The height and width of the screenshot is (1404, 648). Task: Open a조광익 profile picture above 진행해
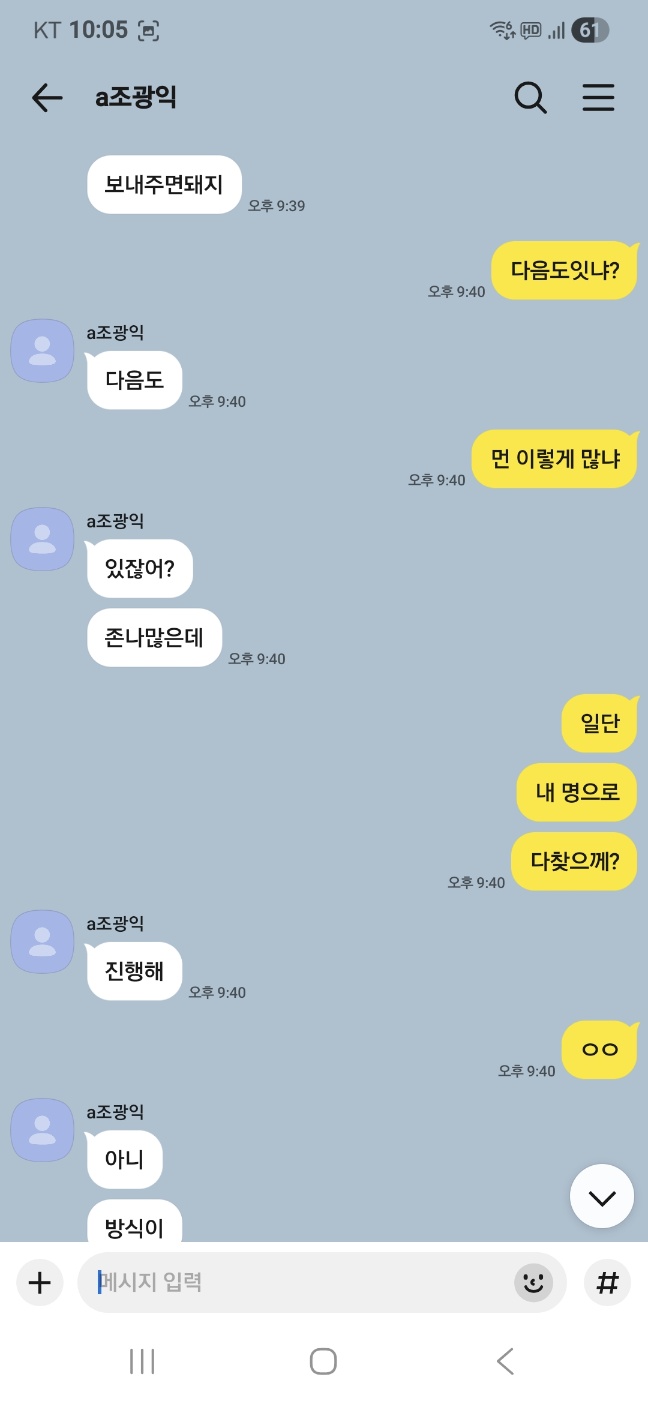click(x=42, y=942)
